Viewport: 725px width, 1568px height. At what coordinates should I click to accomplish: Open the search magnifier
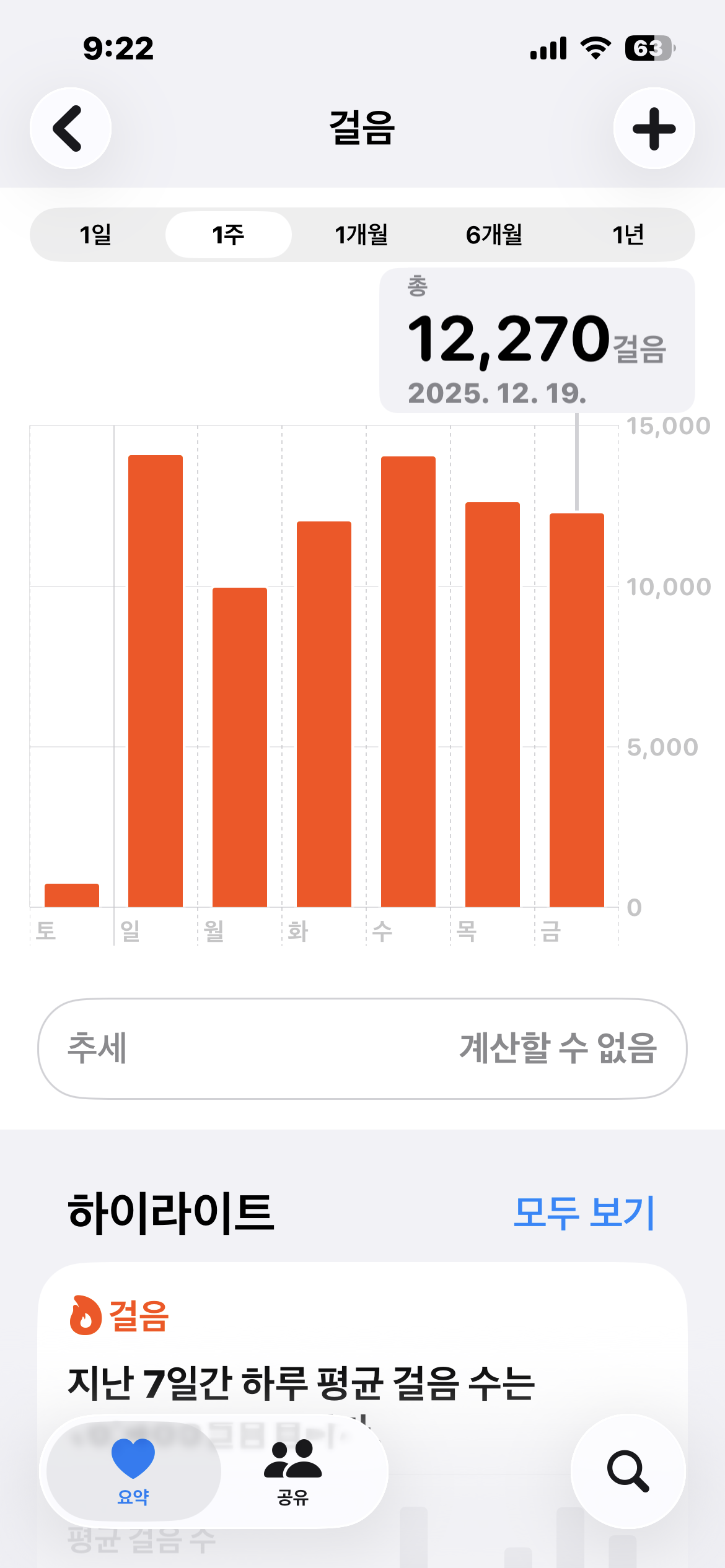628,1471
